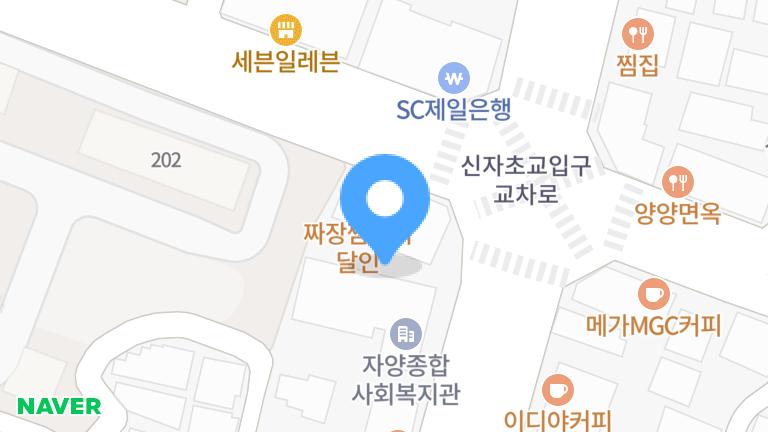Select the SC제일은행 bank marker
Screen dimensions: 768x432
(454, 78)
